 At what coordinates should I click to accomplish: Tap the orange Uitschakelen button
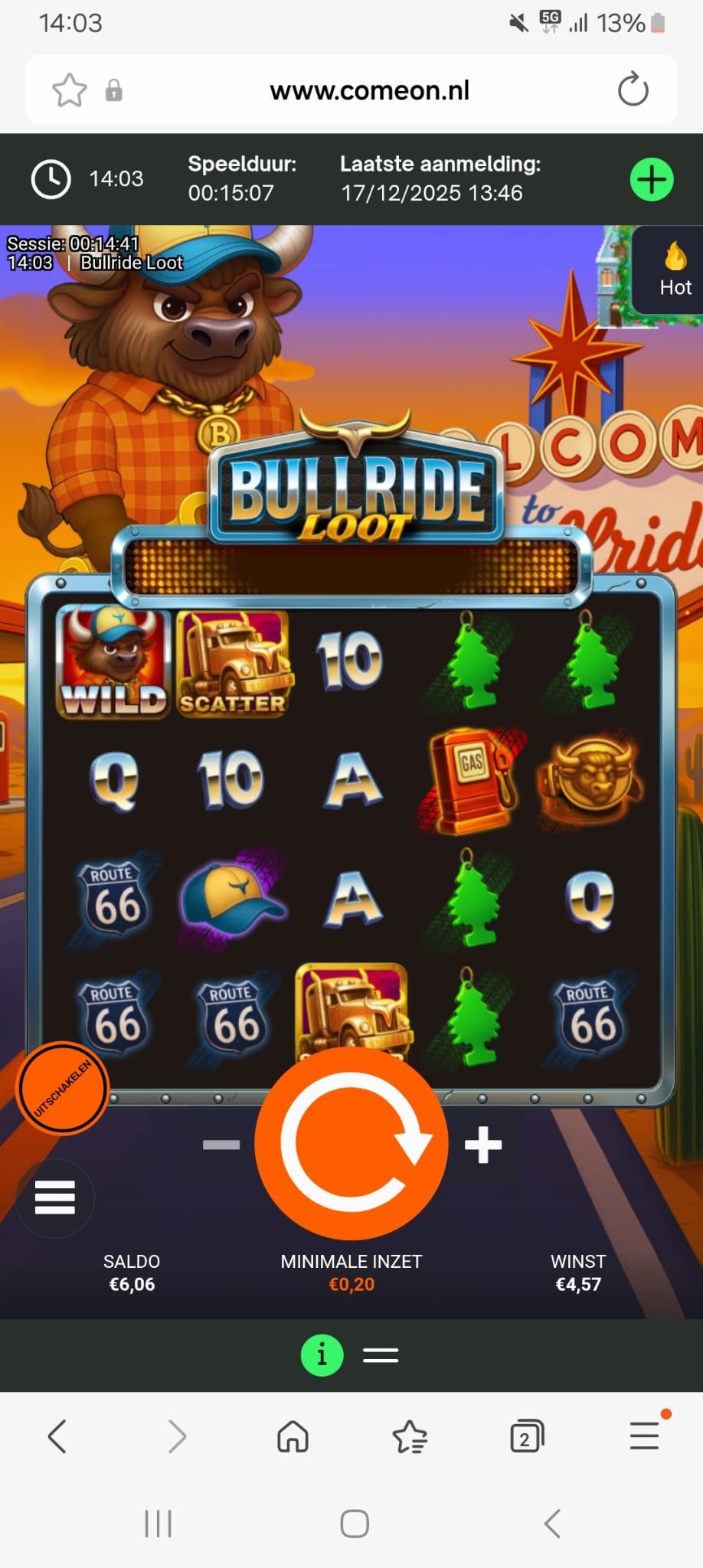tap(63, 1088)
